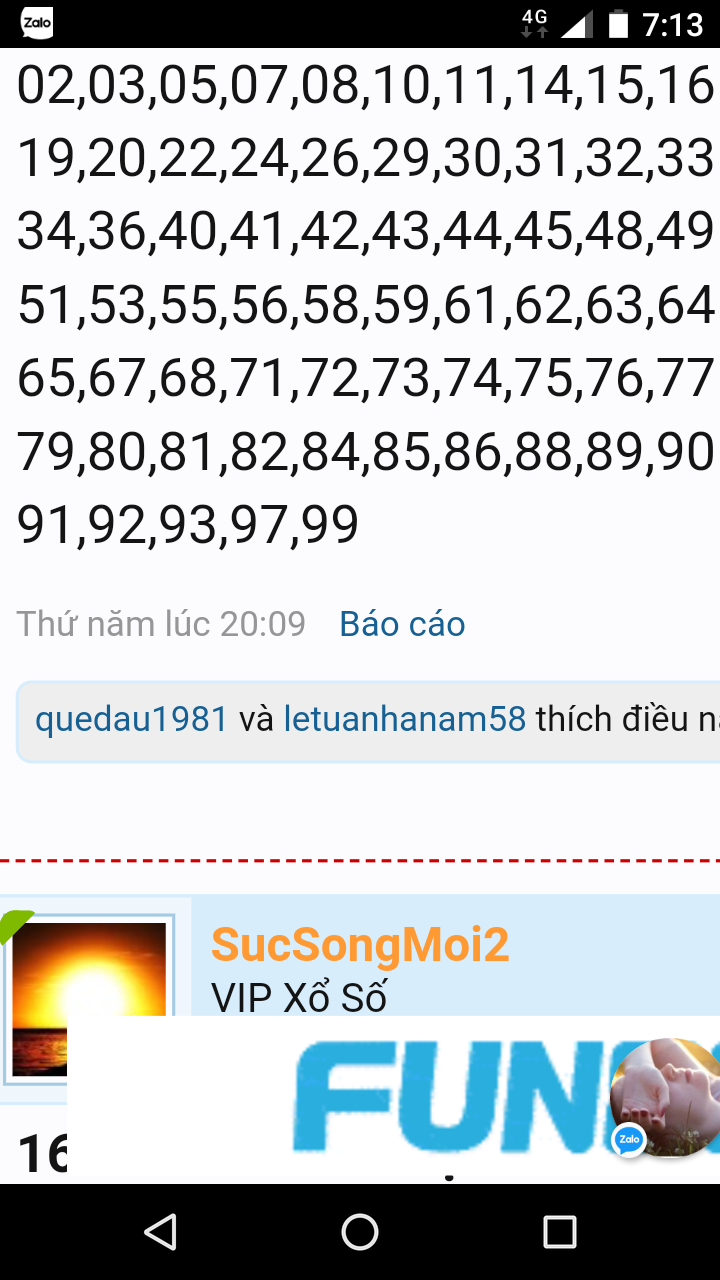
Task: Open recent apps overview
Action: (x=560, y=1232)
